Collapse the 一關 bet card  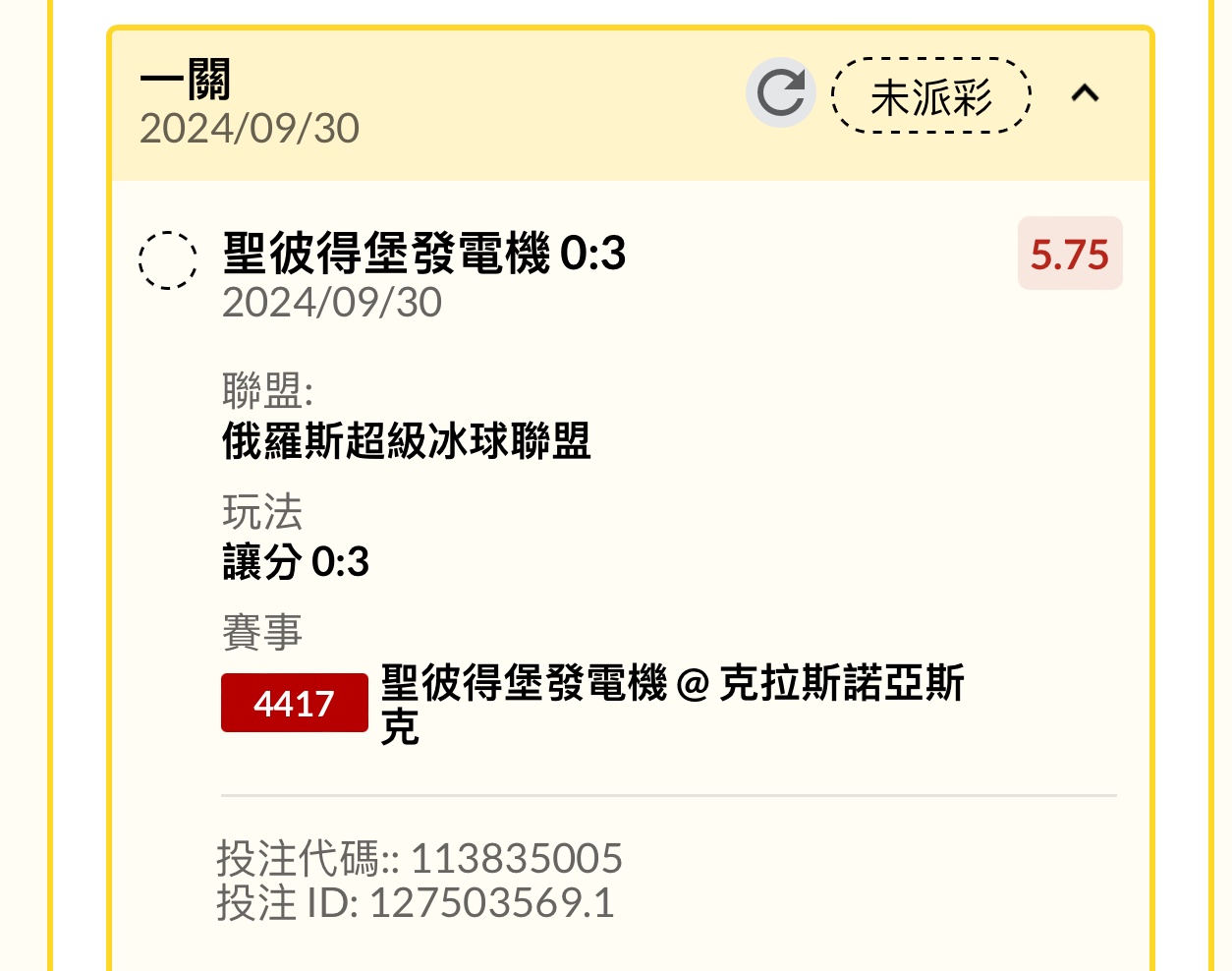coord(1085,93)
